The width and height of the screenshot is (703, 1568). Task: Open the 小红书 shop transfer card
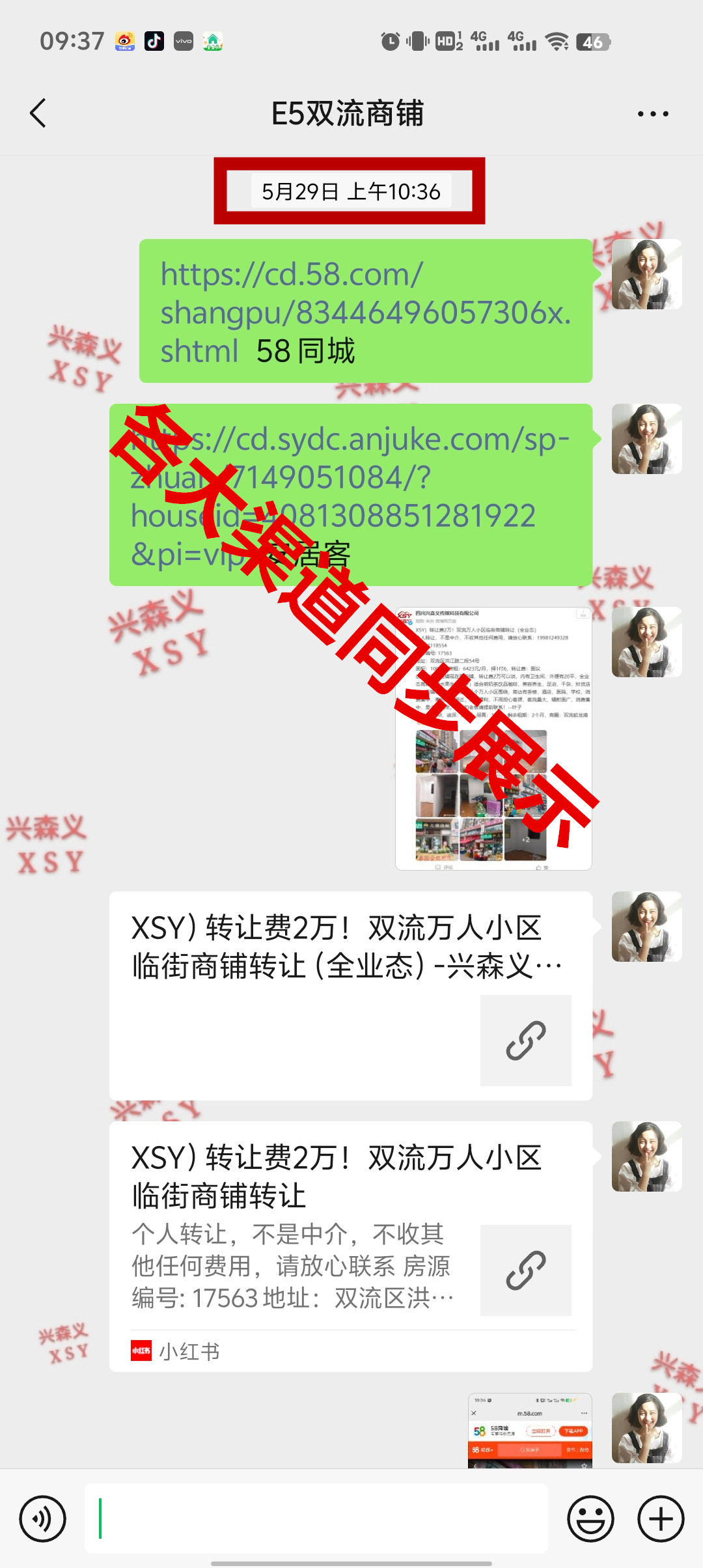(x=350, y=1245)
